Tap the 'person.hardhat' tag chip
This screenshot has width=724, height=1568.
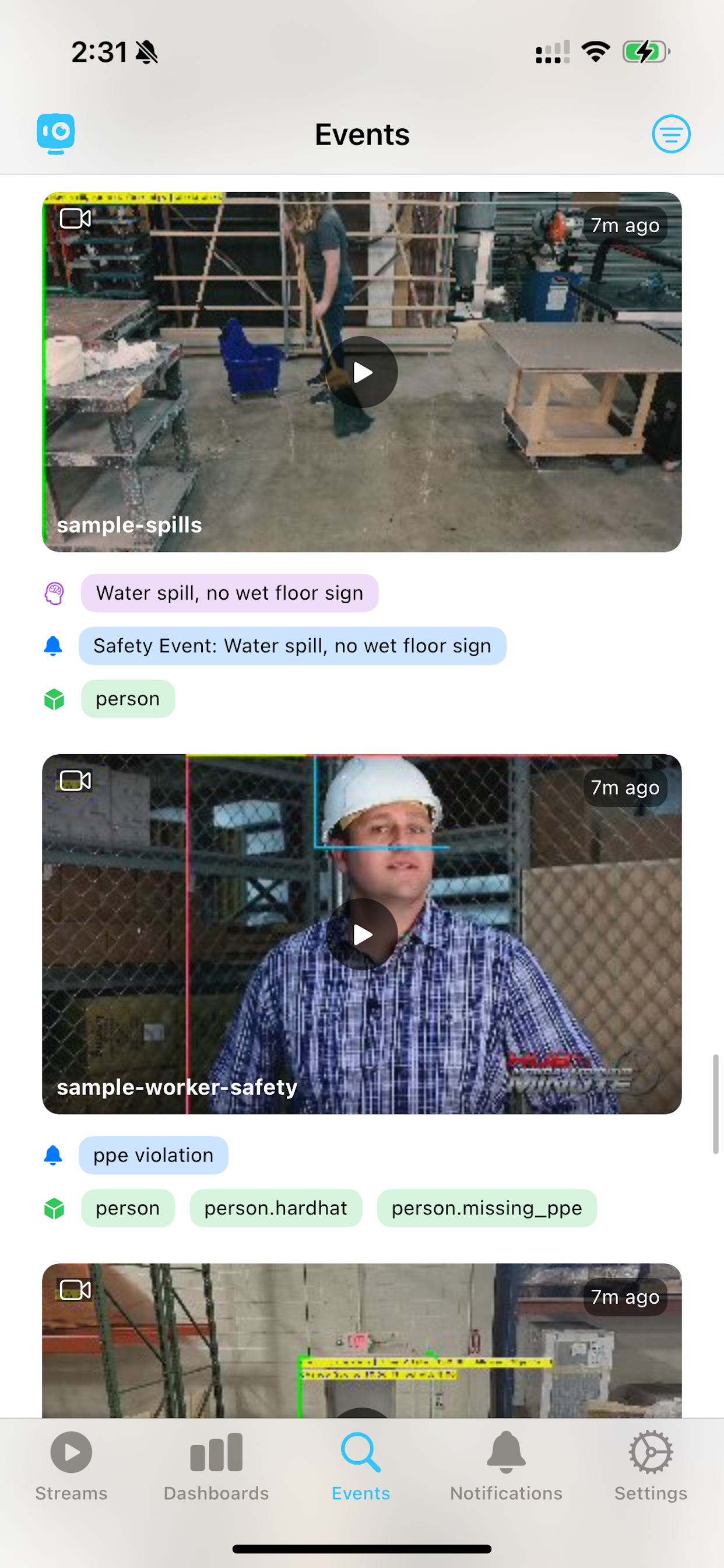(276, 1208)
